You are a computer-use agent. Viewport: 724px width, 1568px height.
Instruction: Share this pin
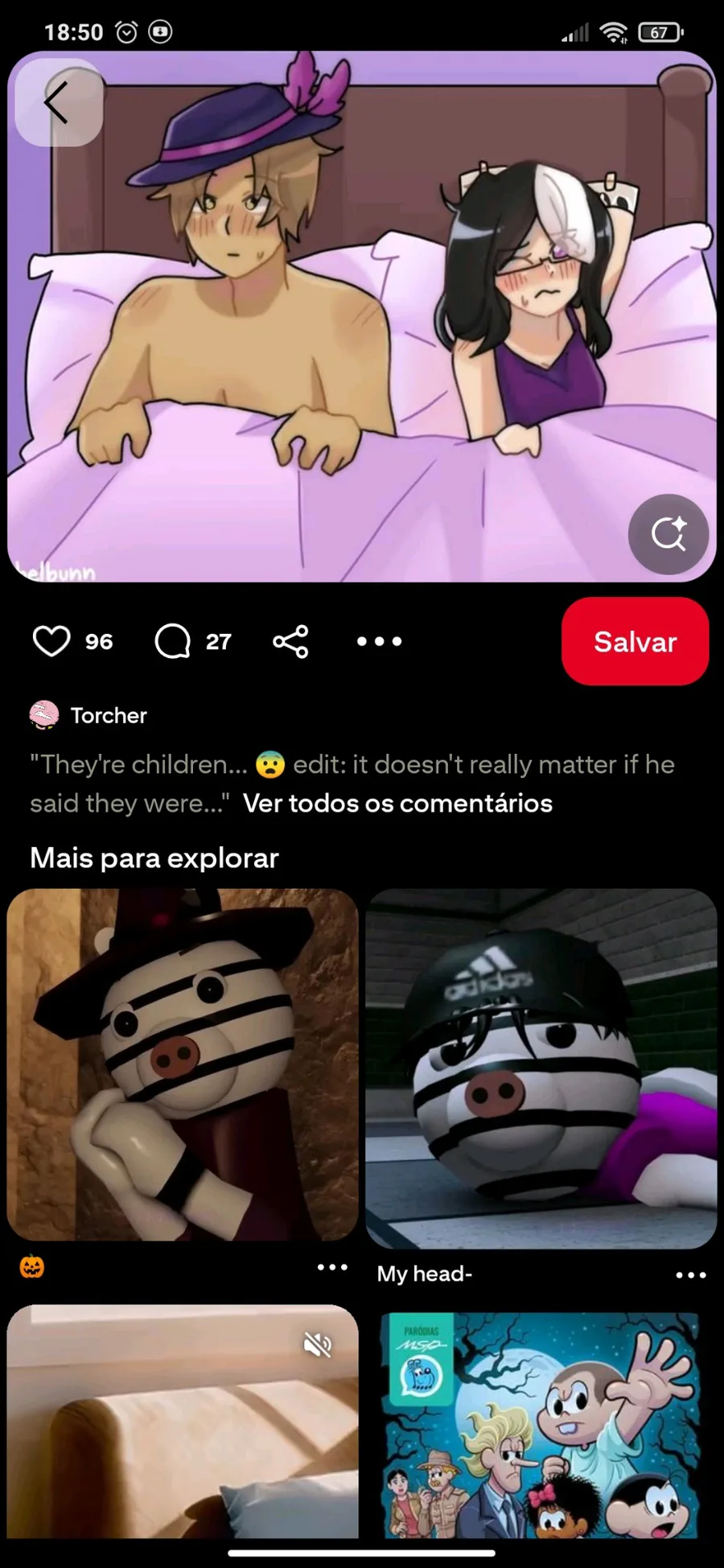pyautogui.click(x=290, y=641)
